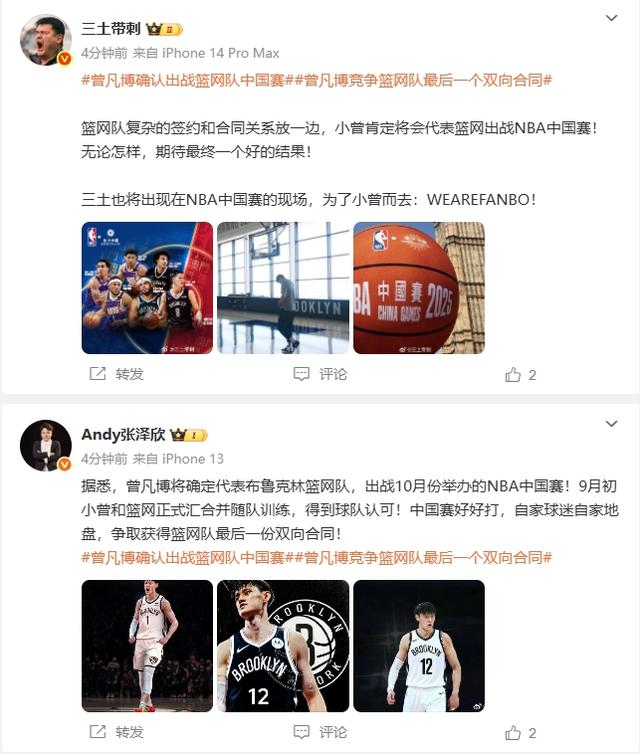
Task: View the China Games 2025 basketball image
Action: point(419,288)
